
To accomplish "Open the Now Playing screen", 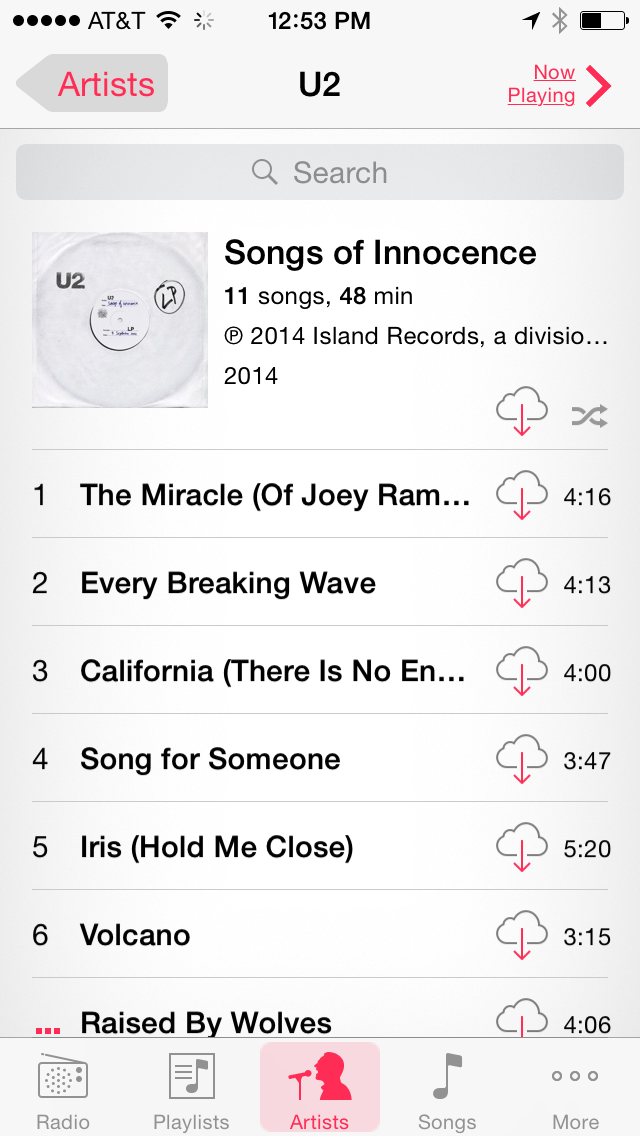I will 558,84.
